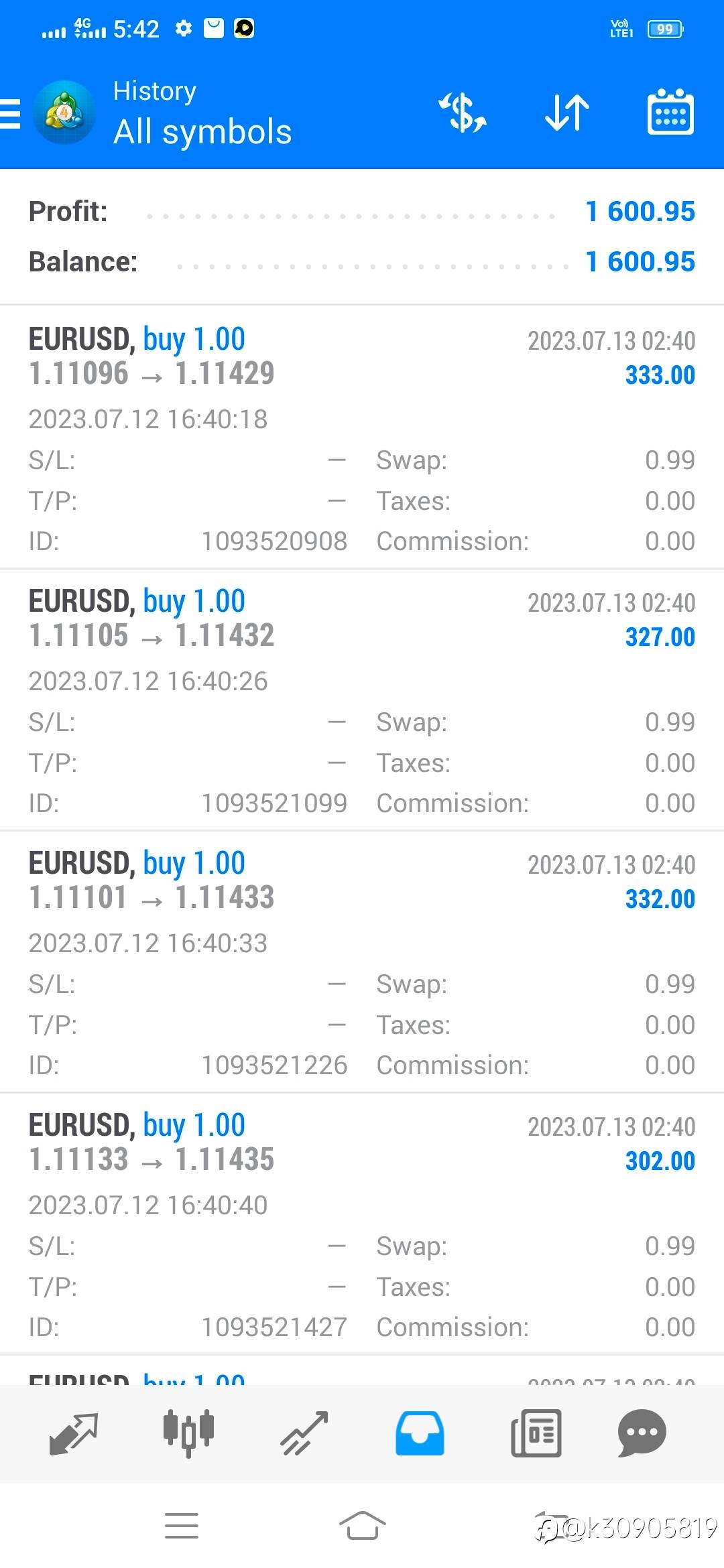The image size is (724, 1568).
Task: Open the system recent apps menu
Action: click(x=182, y=1526)
